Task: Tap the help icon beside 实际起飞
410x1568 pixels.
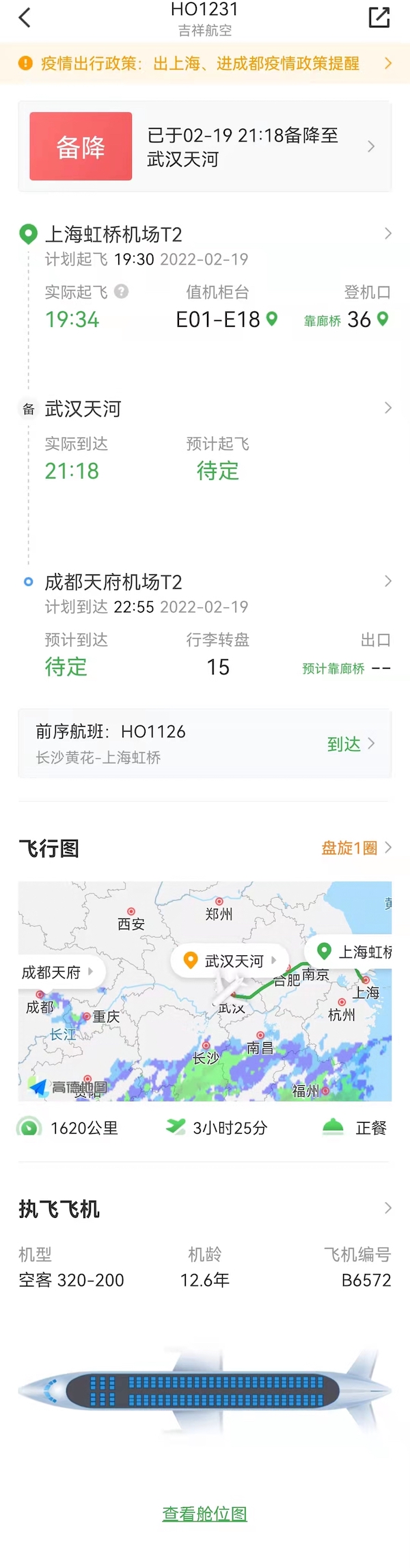Action: click(x=122, y=292)
